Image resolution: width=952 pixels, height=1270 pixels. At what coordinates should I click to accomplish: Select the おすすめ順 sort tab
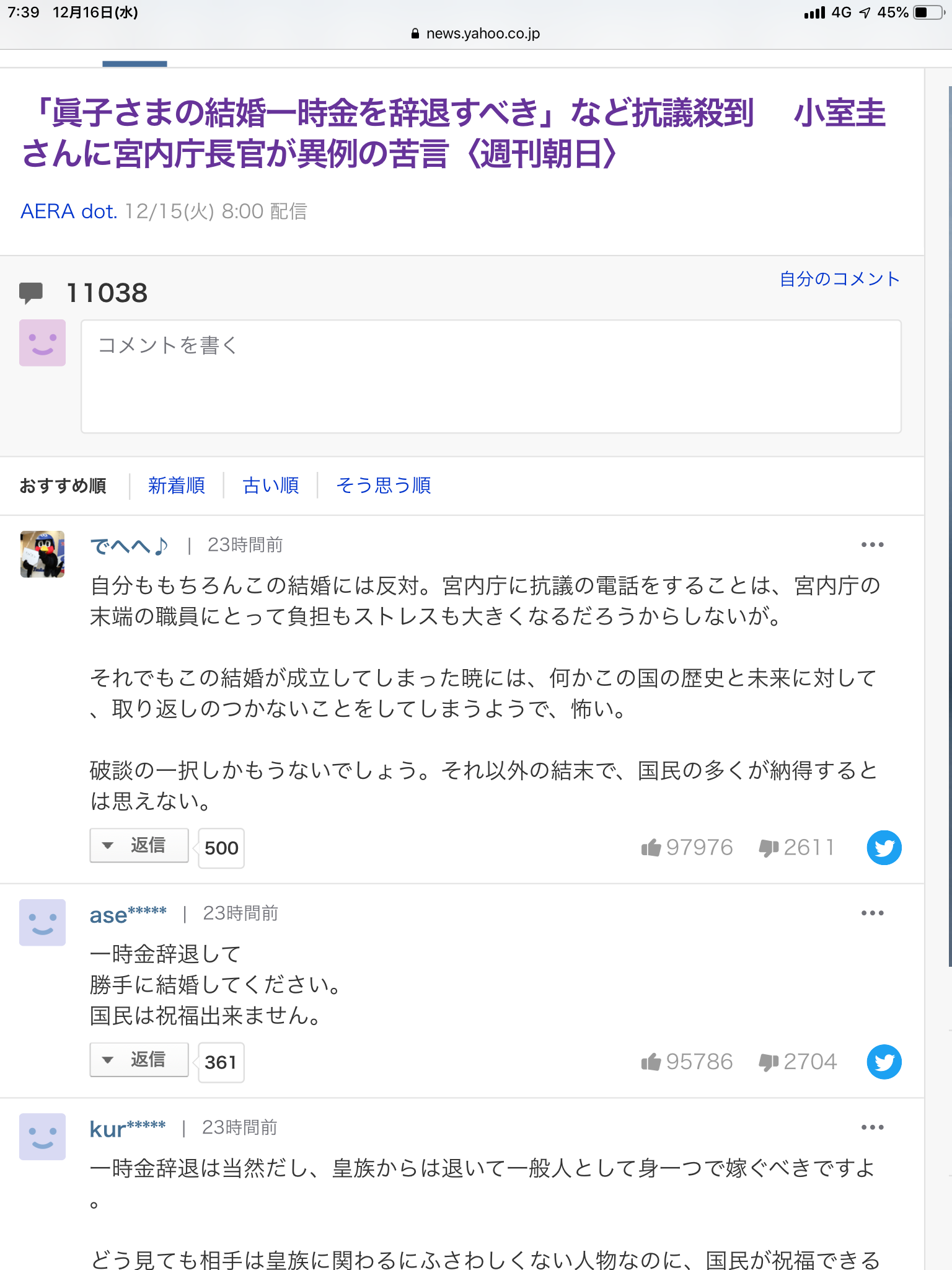[63, 485]
